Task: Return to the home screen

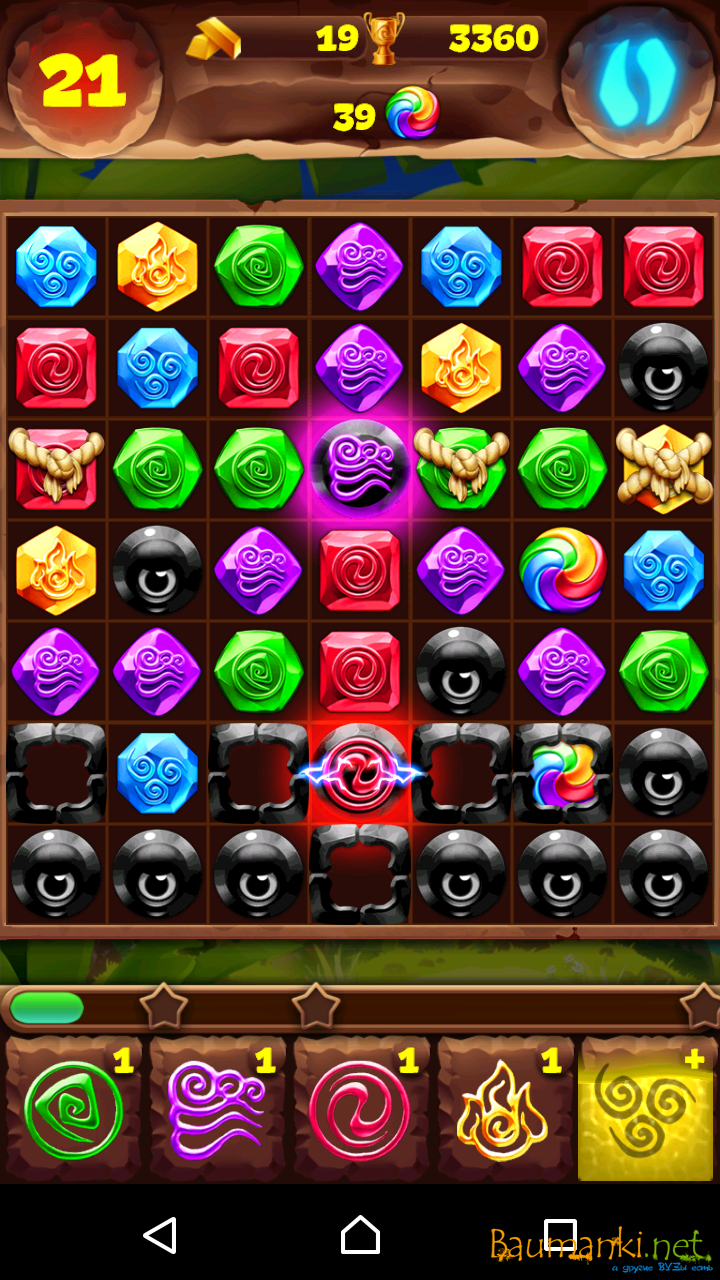Action: click(360, 1236)
